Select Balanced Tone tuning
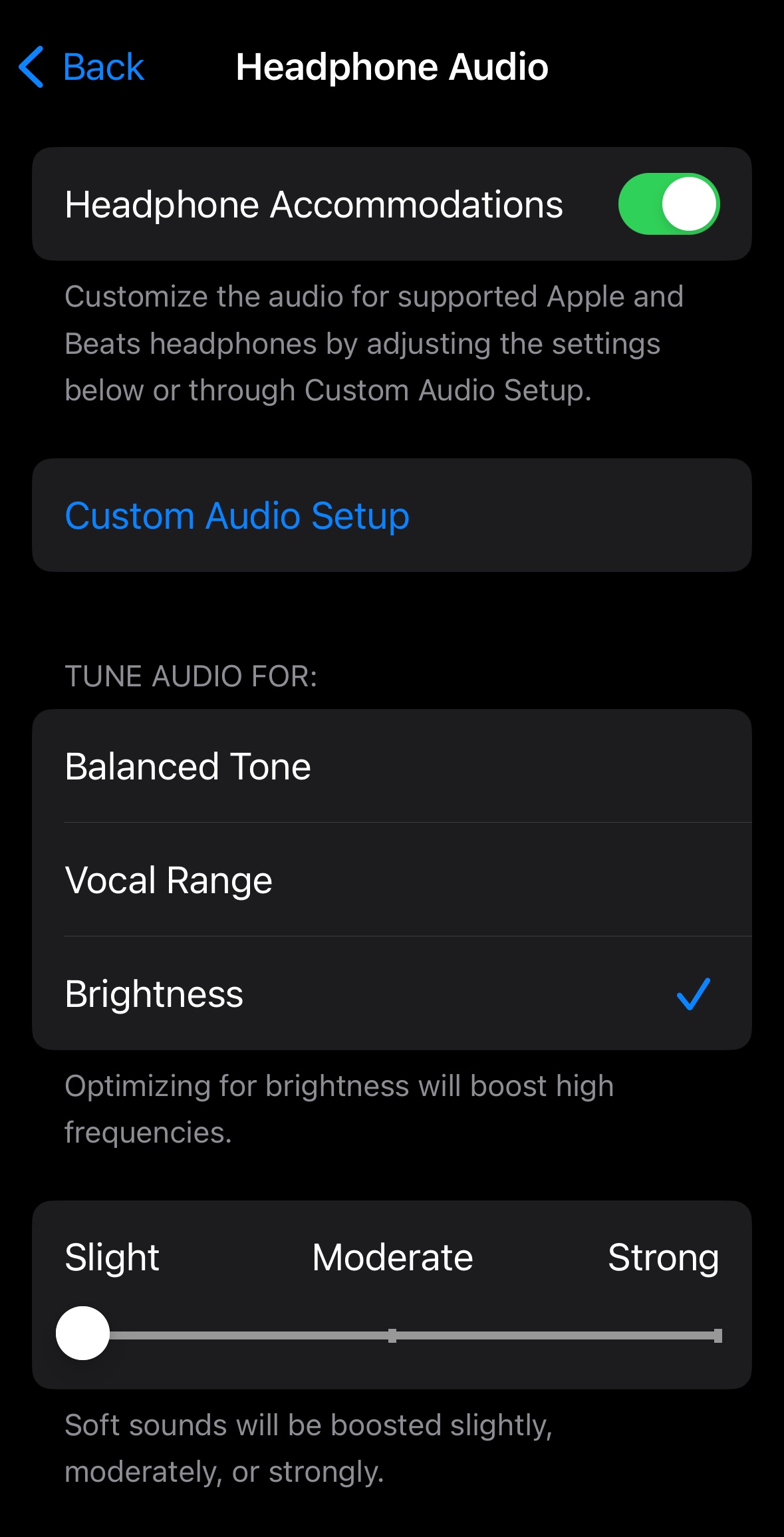784x1537 pixels. pyautogui.click(x=391, y=767)
